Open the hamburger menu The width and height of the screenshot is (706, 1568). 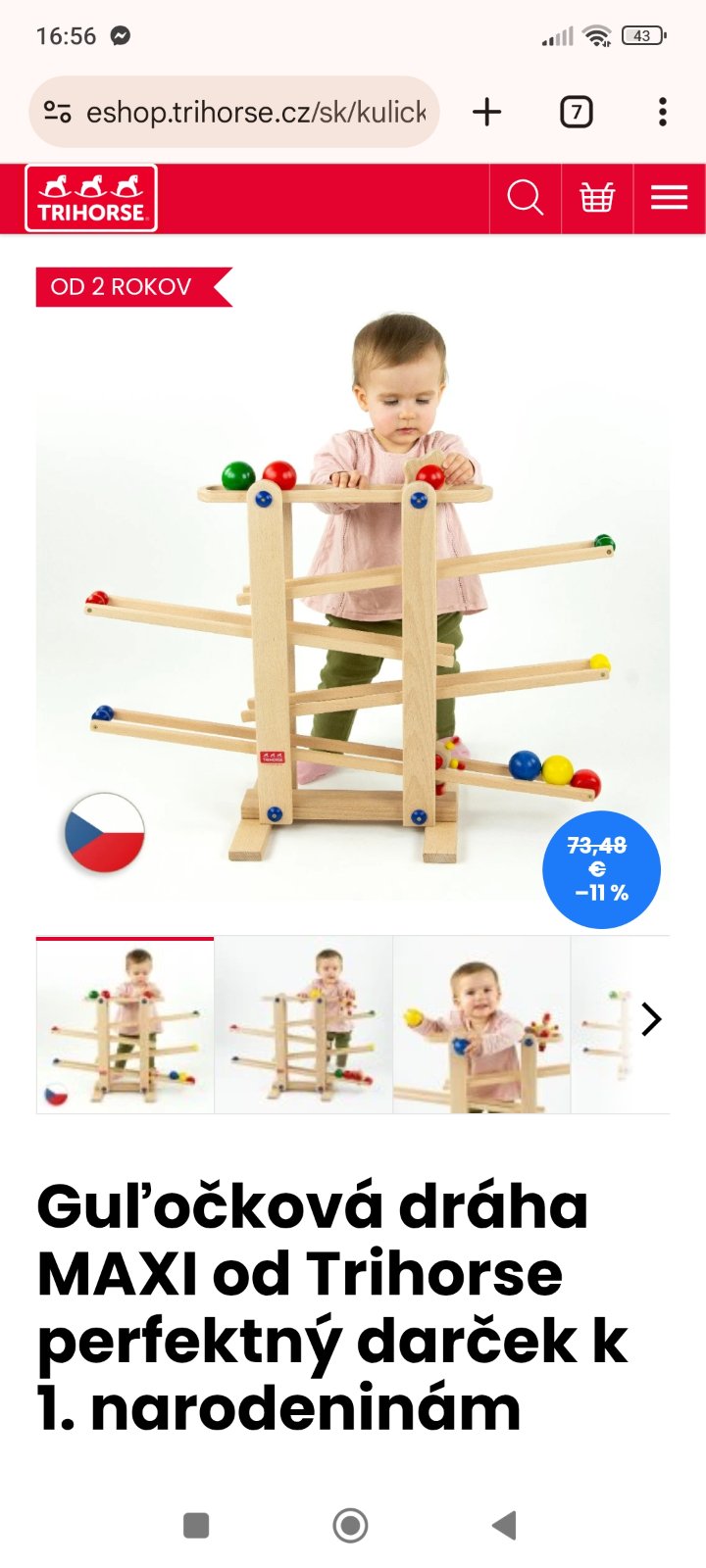(669, 198)
